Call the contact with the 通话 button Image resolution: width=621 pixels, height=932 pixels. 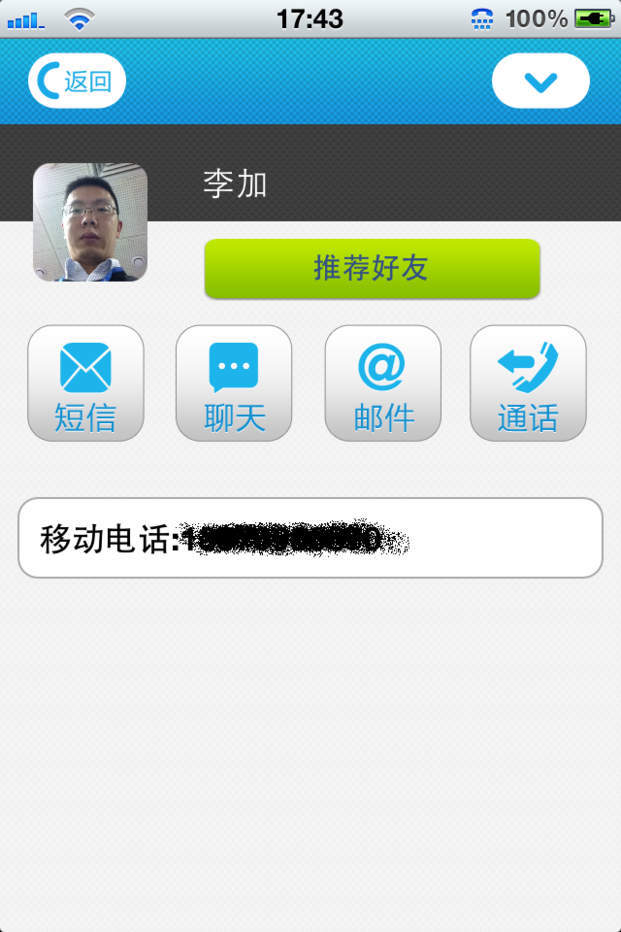(528, 383)
